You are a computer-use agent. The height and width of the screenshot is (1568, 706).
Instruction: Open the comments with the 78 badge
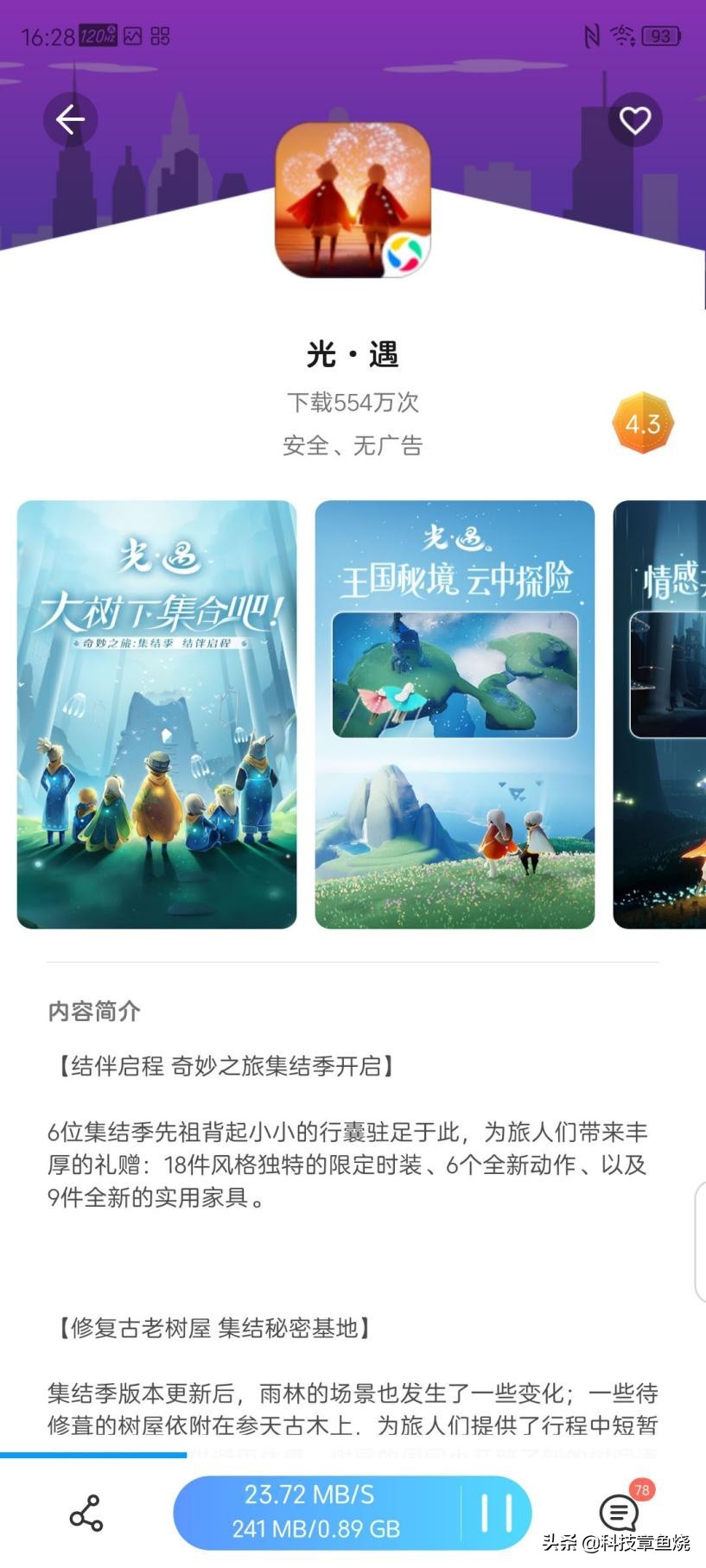619,1513
